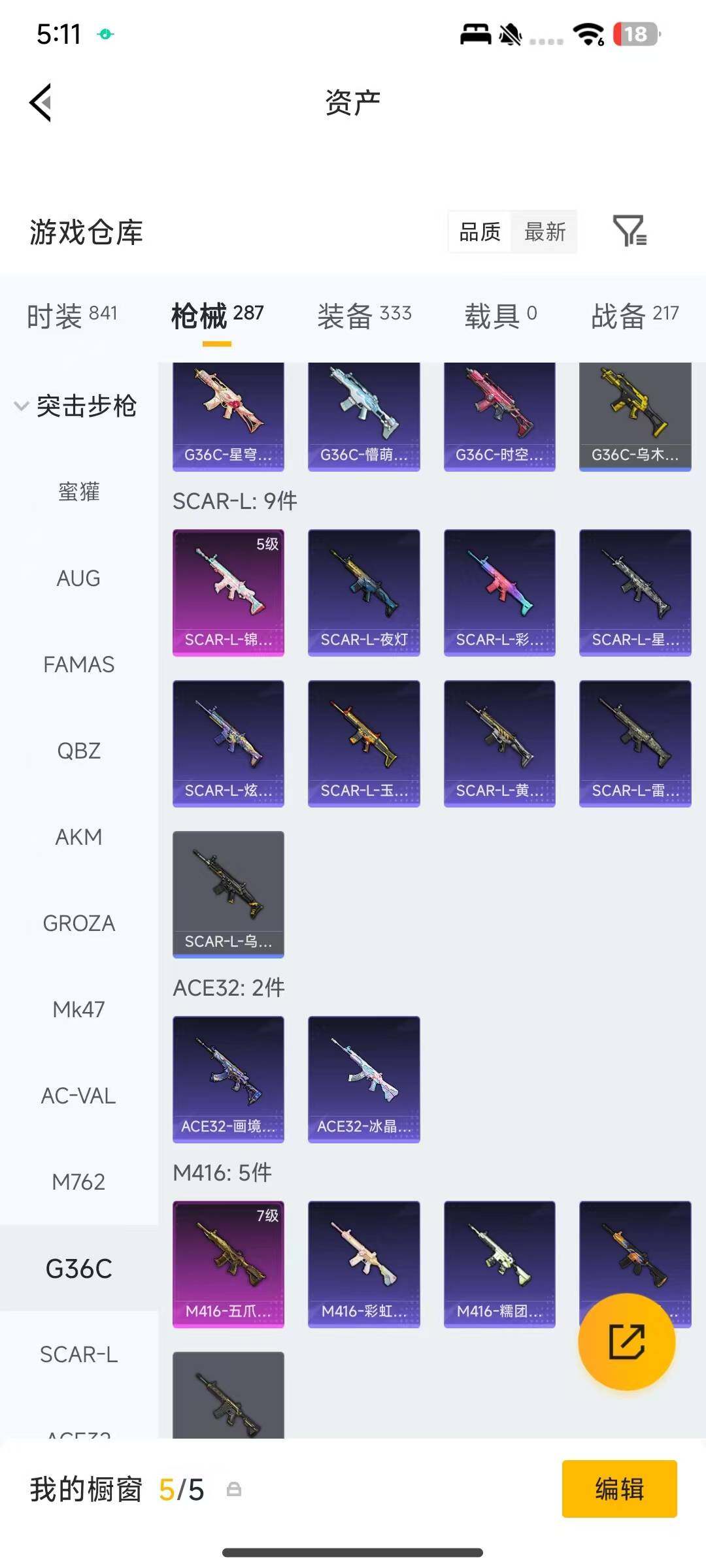Switch to the 战备 tab
706x1568 pixels.
[634, 316]
